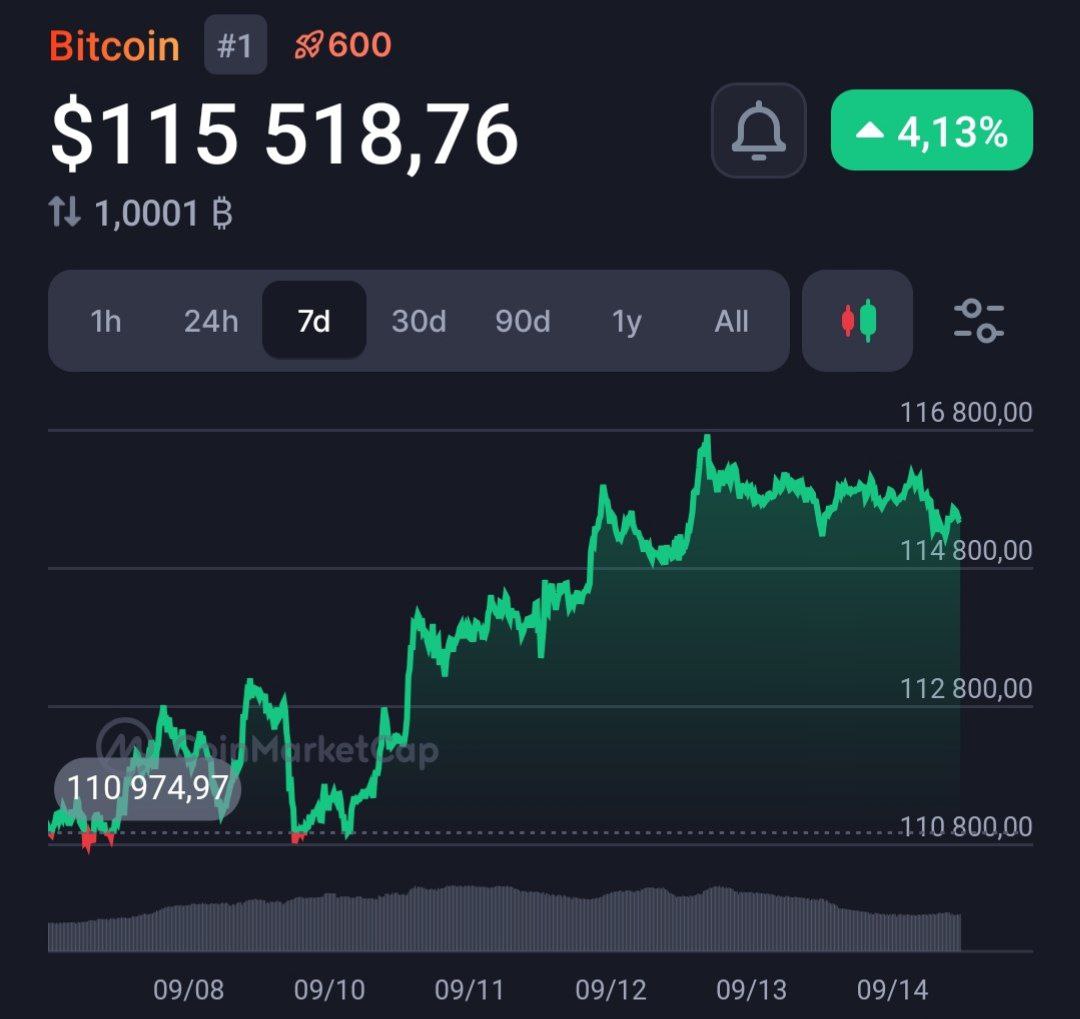Tap the #1 rank badge

pos(235,46)
